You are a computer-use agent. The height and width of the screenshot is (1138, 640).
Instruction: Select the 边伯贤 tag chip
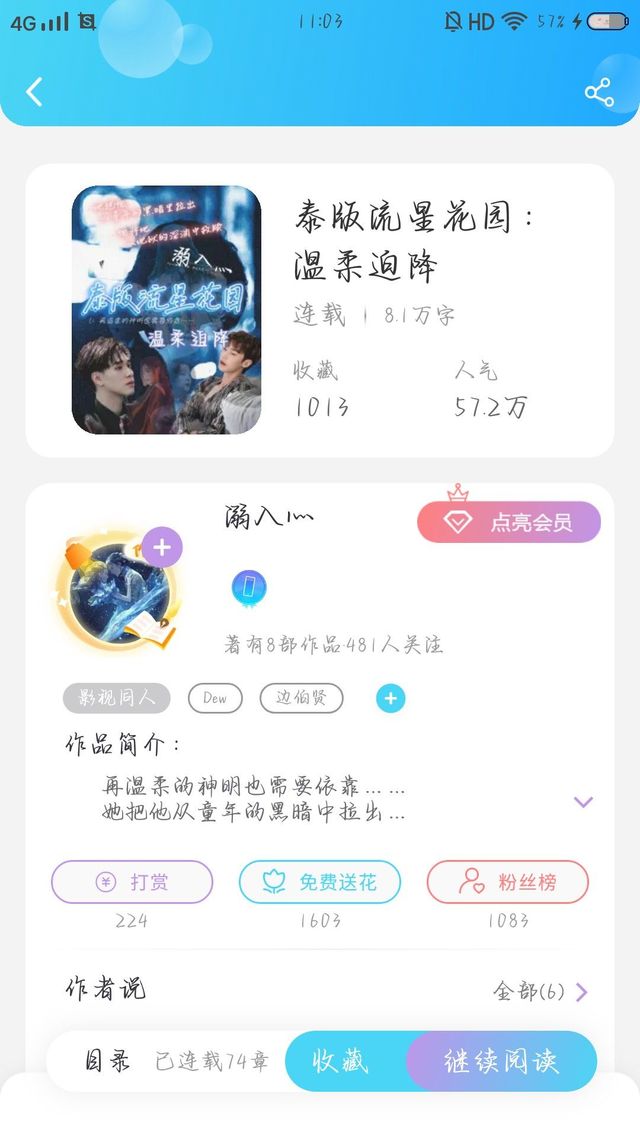pyautogui.click(x=301, y=698)
